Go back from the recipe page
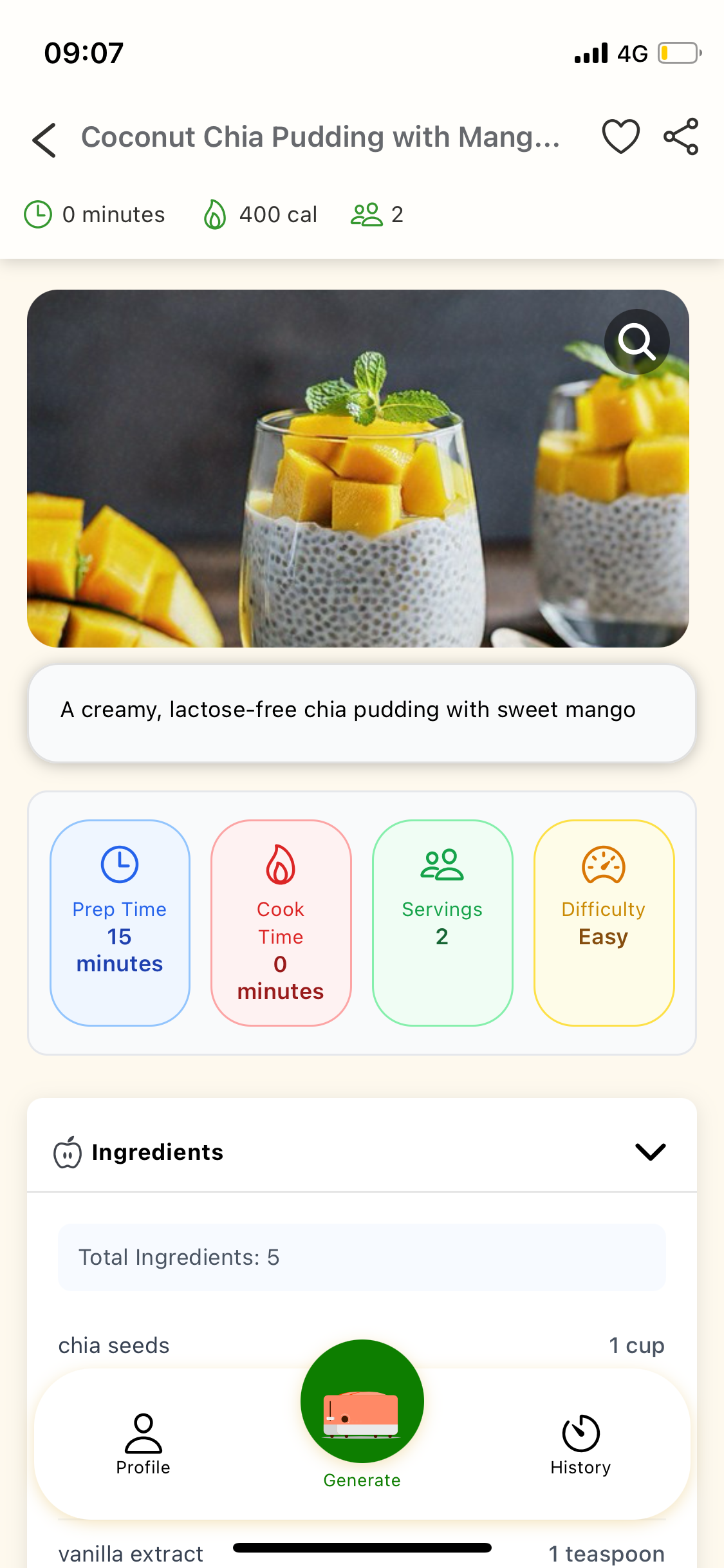The height and width of the screenshot is (1568, 724). coord(44,139)
